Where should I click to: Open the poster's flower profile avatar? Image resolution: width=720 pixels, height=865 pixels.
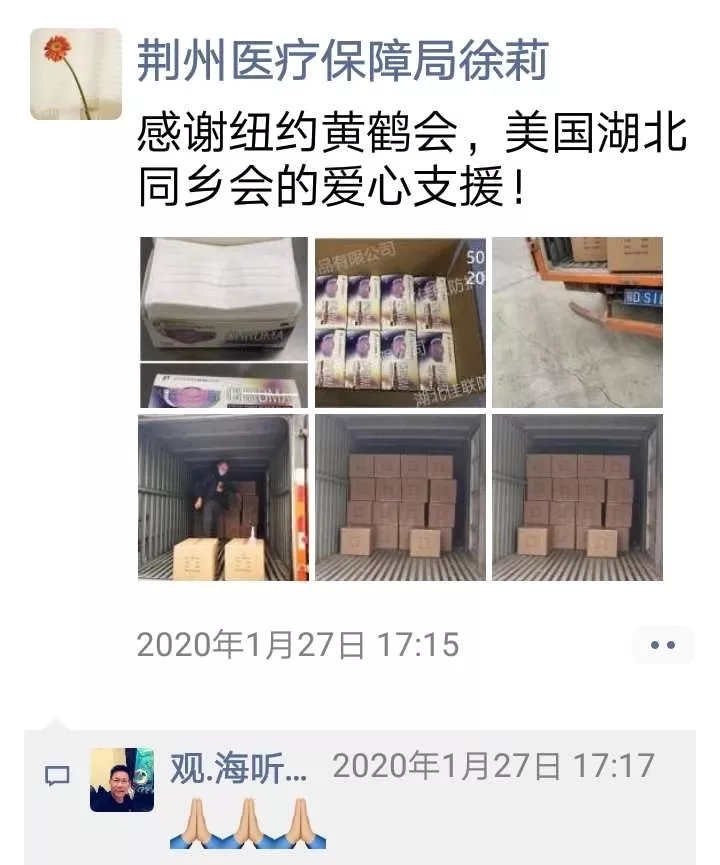(x=75, y=74)
